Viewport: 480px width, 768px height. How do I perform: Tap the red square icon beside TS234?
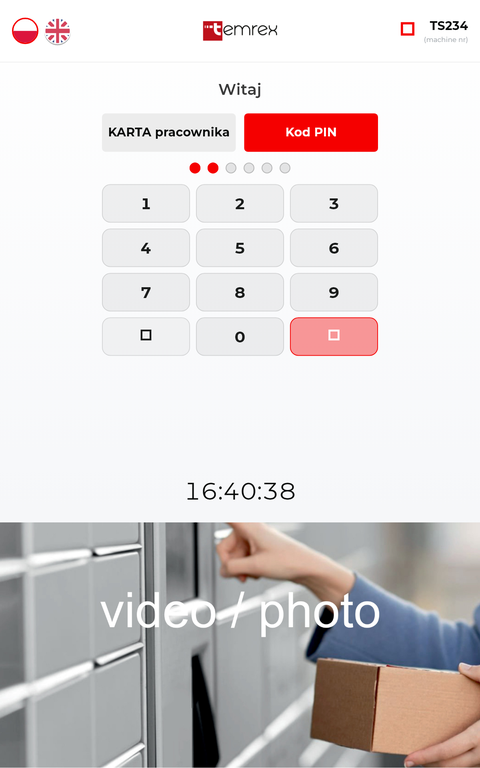coord(408,29)
